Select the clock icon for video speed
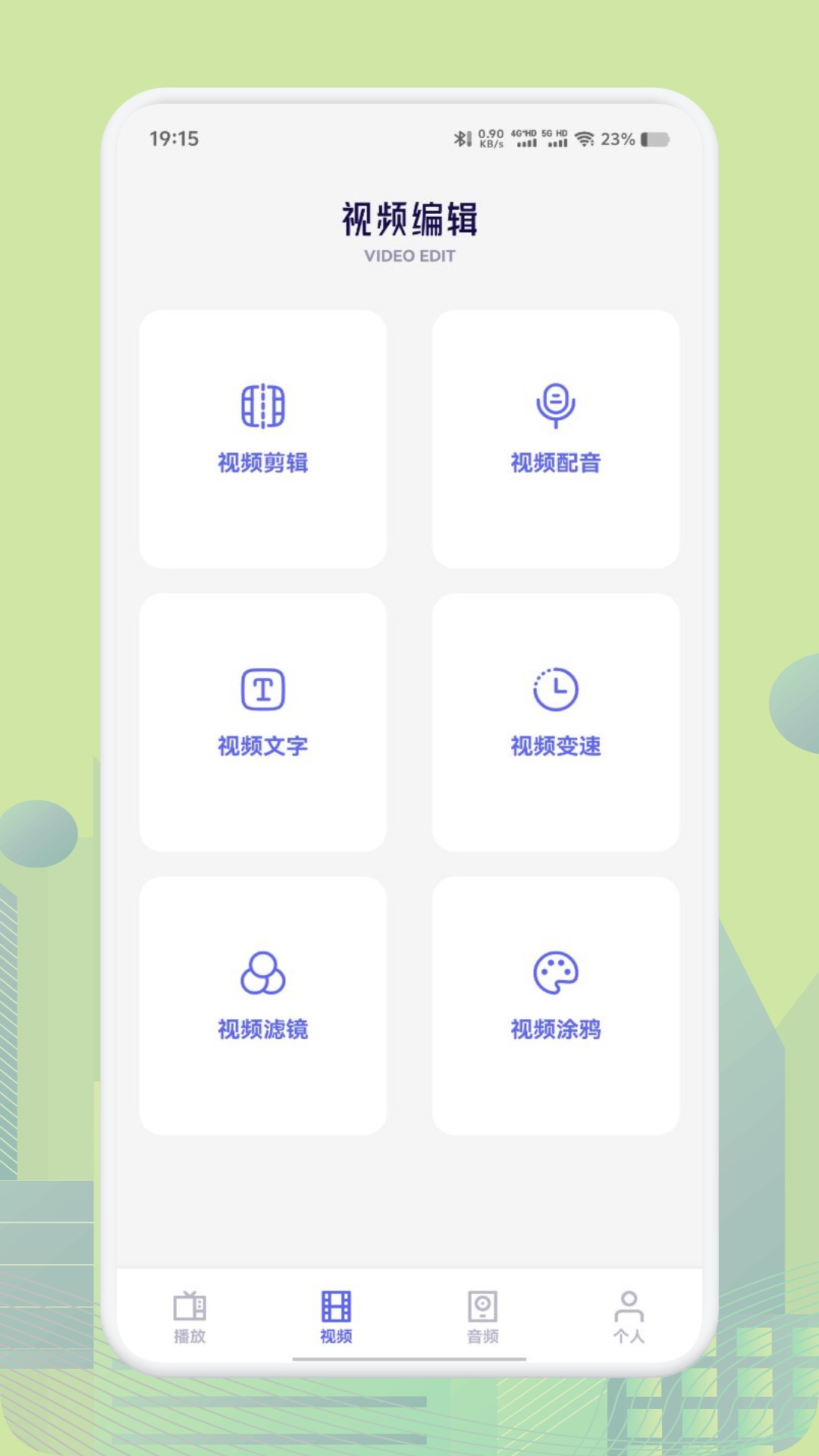819x1456 pixels. [x=557, y=688]
